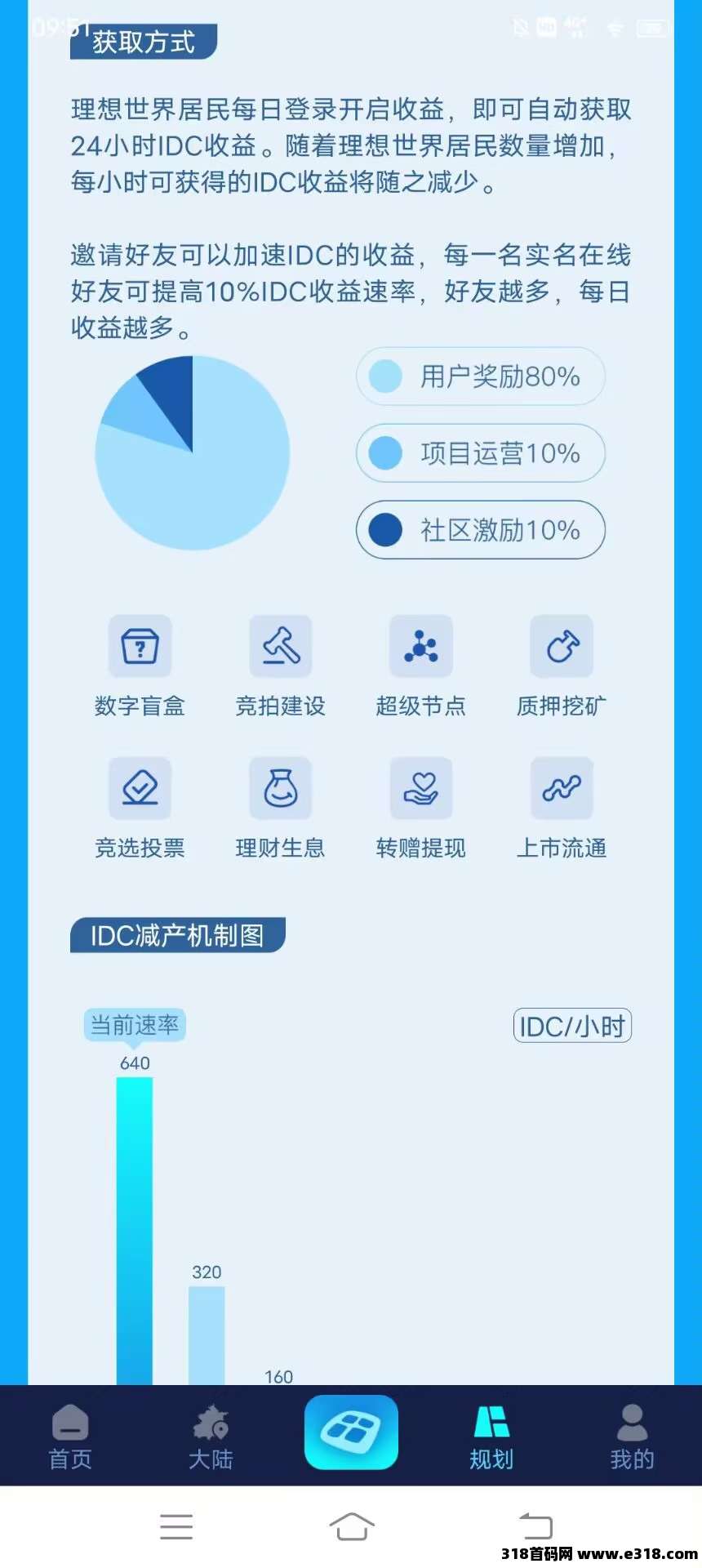Select the 规划 tab

pos(491,1437)
